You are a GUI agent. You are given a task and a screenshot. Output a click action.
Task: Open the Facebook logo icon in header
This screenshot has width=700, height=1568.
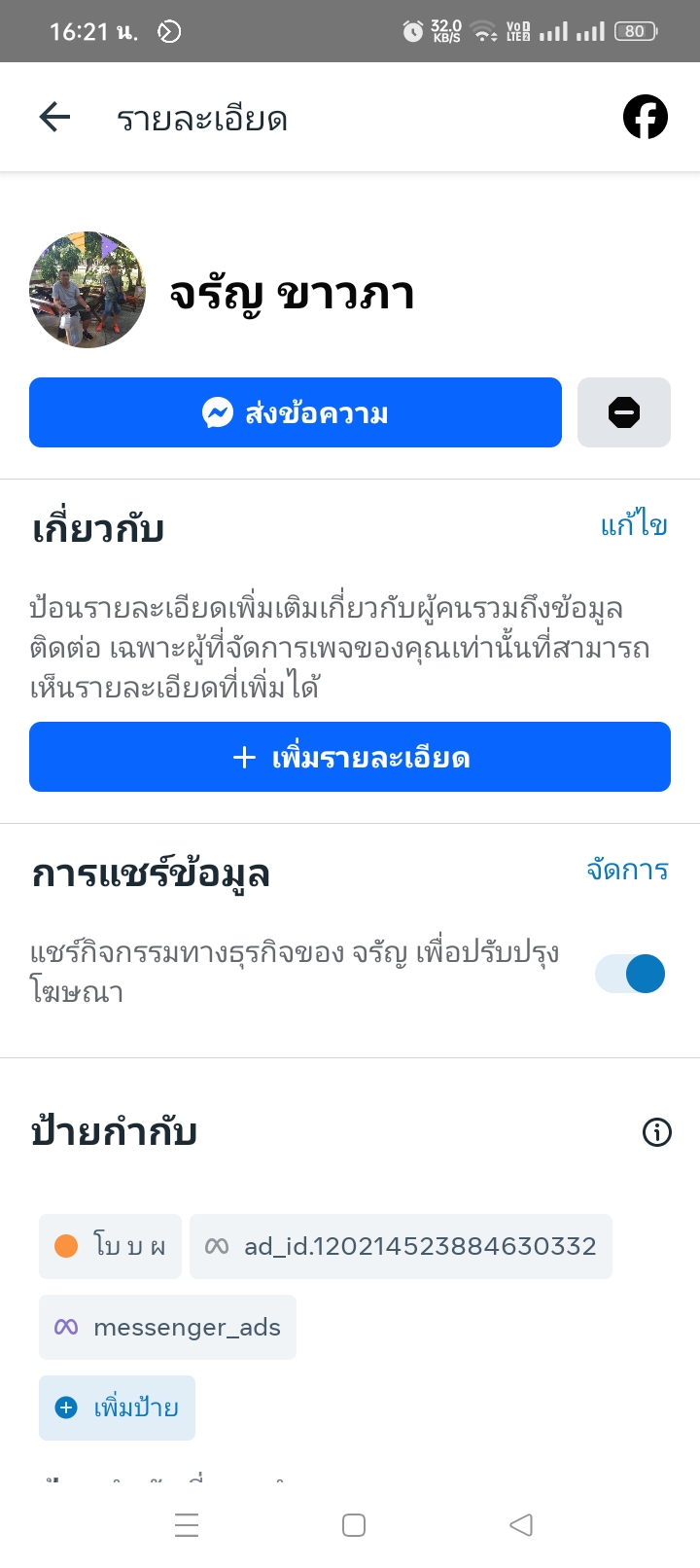(645, 118)
